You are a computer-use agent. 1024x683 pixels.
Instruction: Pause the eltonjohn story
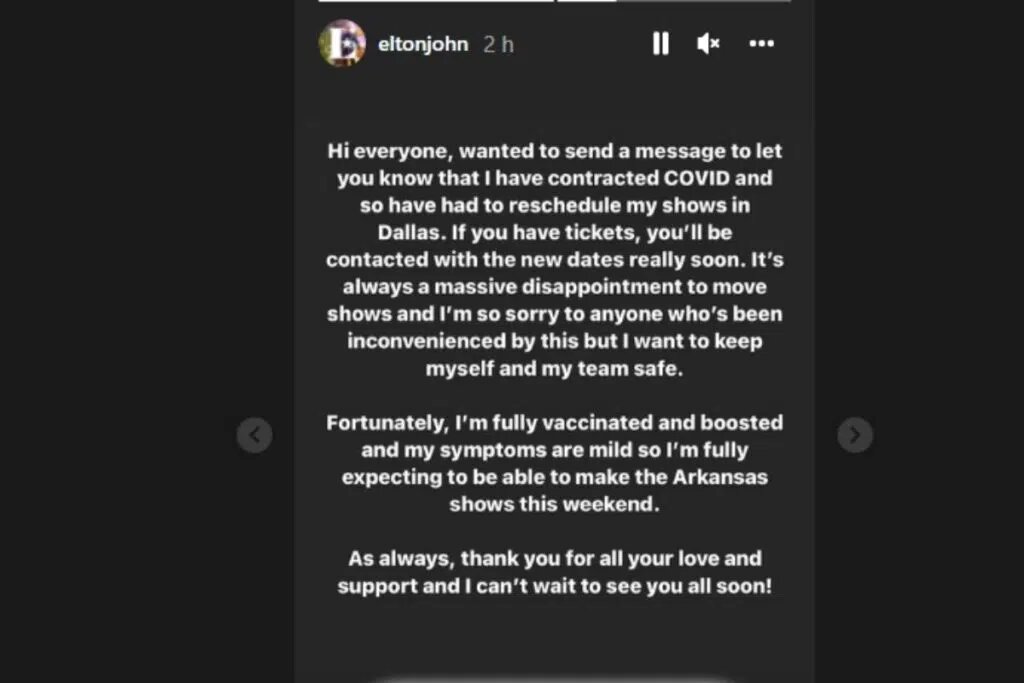[x=660, y=43]
